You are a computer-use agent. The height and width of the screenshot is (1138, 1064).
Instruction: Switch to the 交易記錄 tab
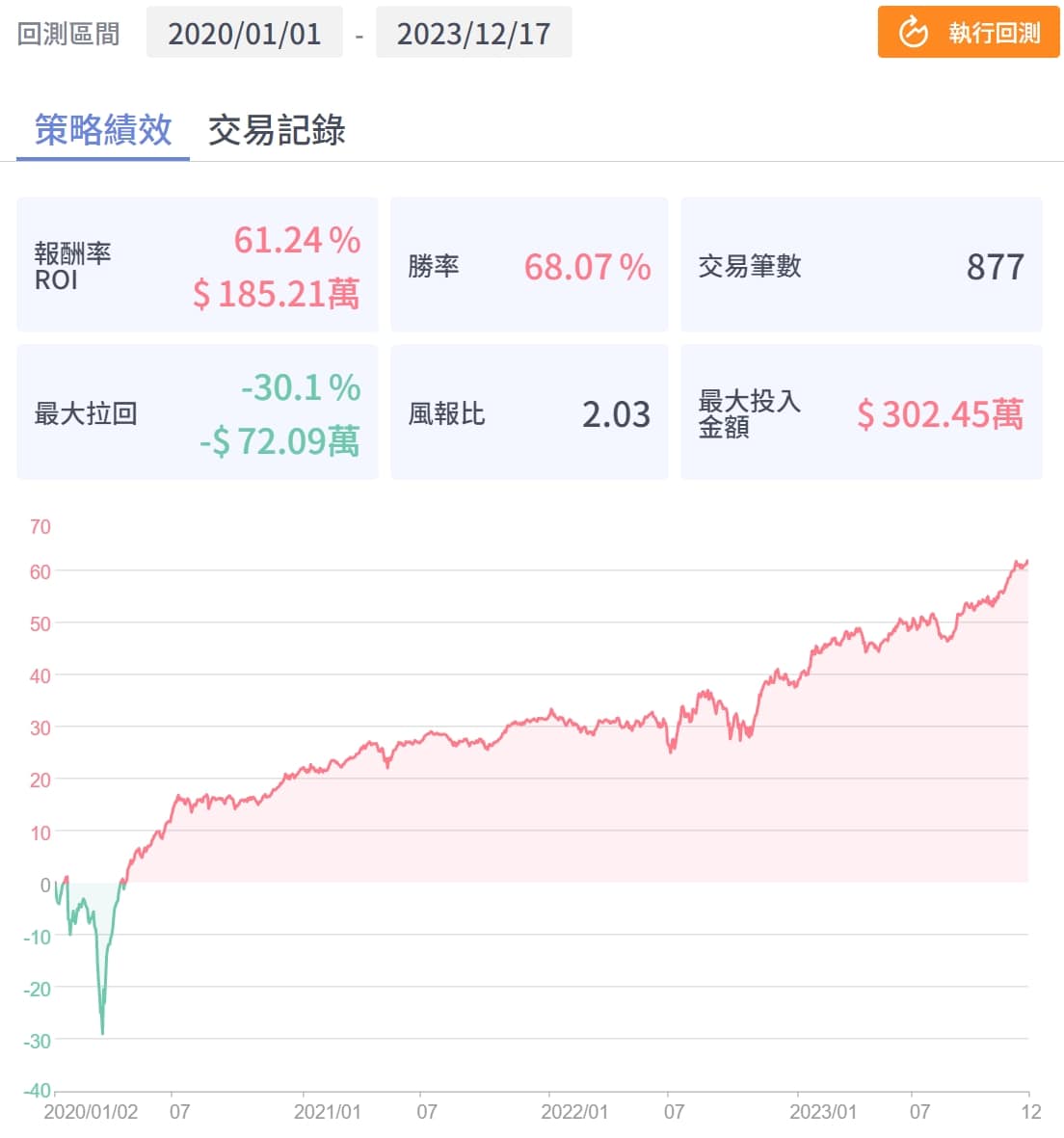coord(277,130)
